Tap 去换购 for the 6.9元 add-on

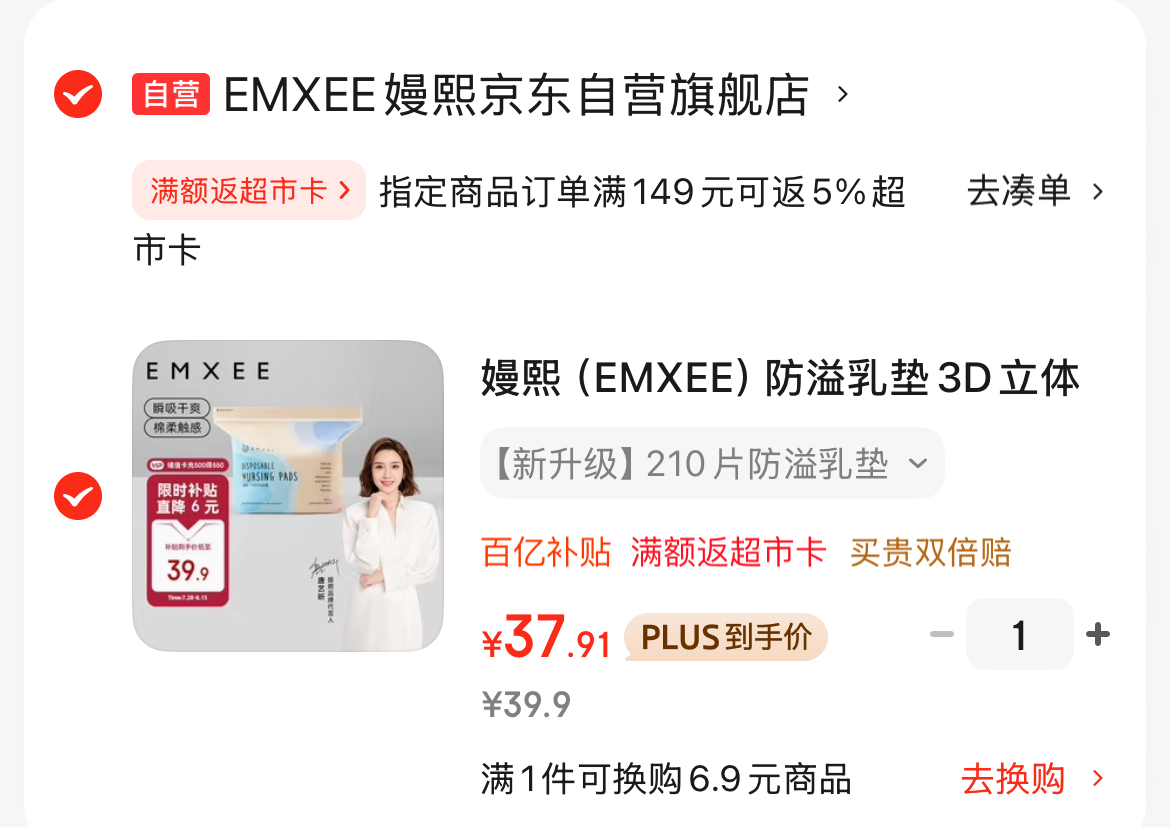1032,779
